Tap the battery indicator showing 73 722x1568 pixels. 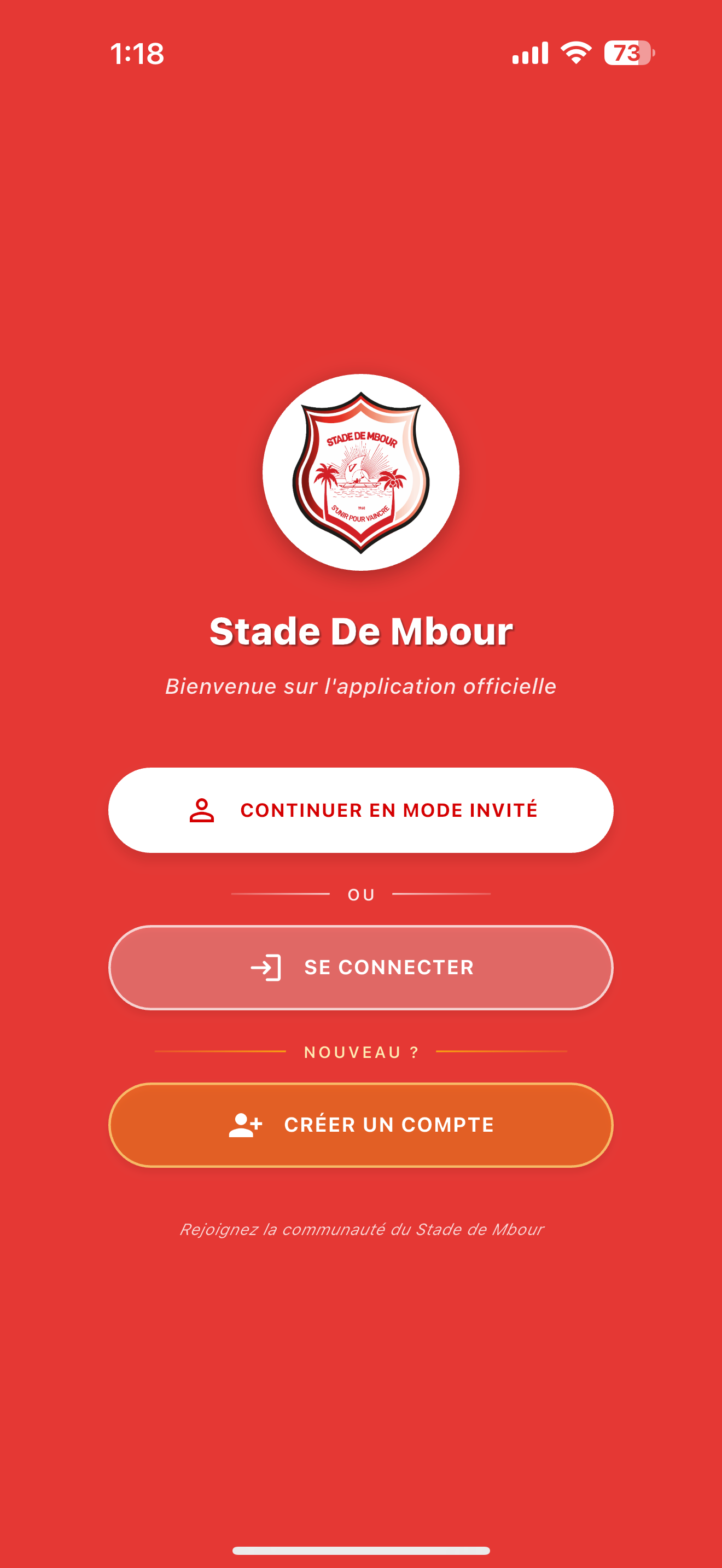(x=628, y=55)
